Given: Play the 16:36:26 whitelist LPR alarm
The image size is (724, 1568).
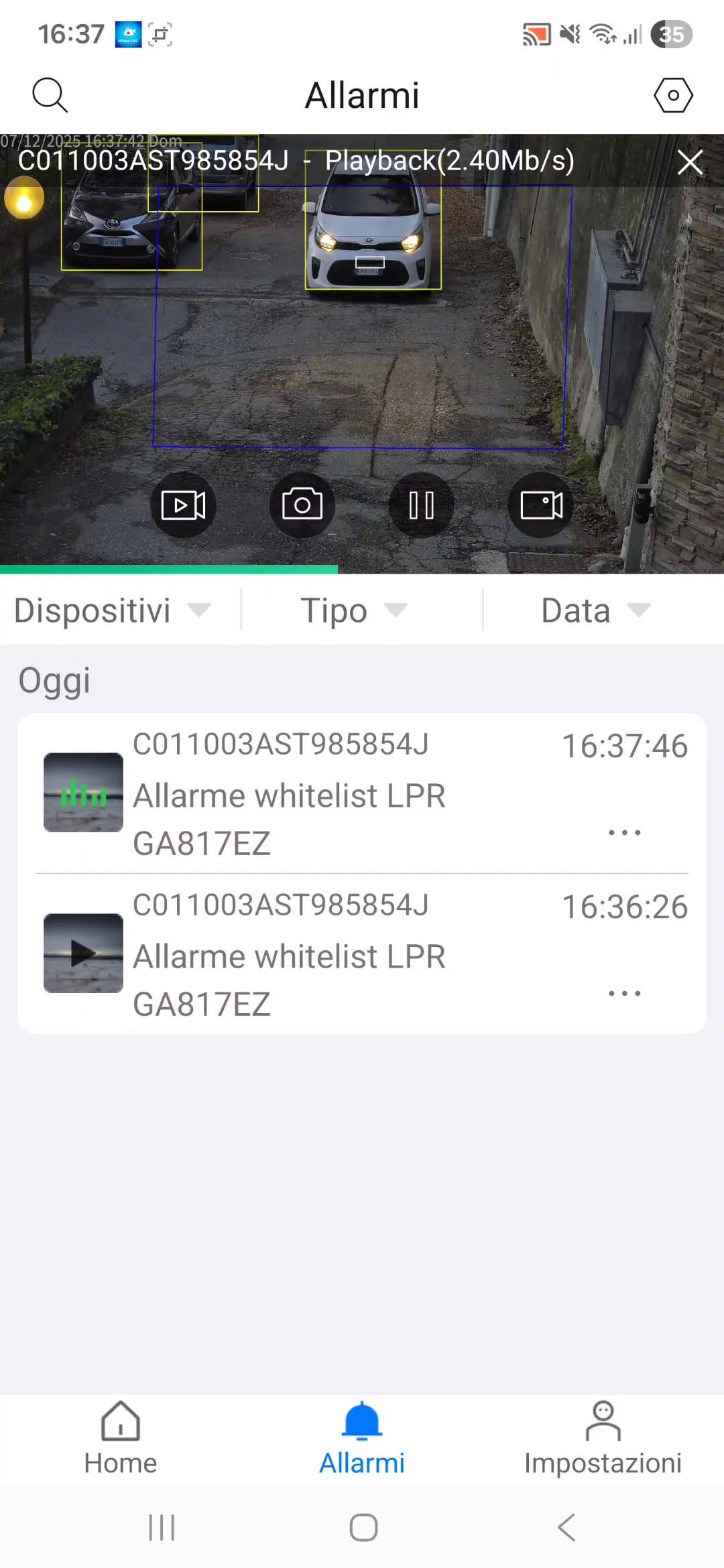Looking at the screenshot, I should point(83,953).
